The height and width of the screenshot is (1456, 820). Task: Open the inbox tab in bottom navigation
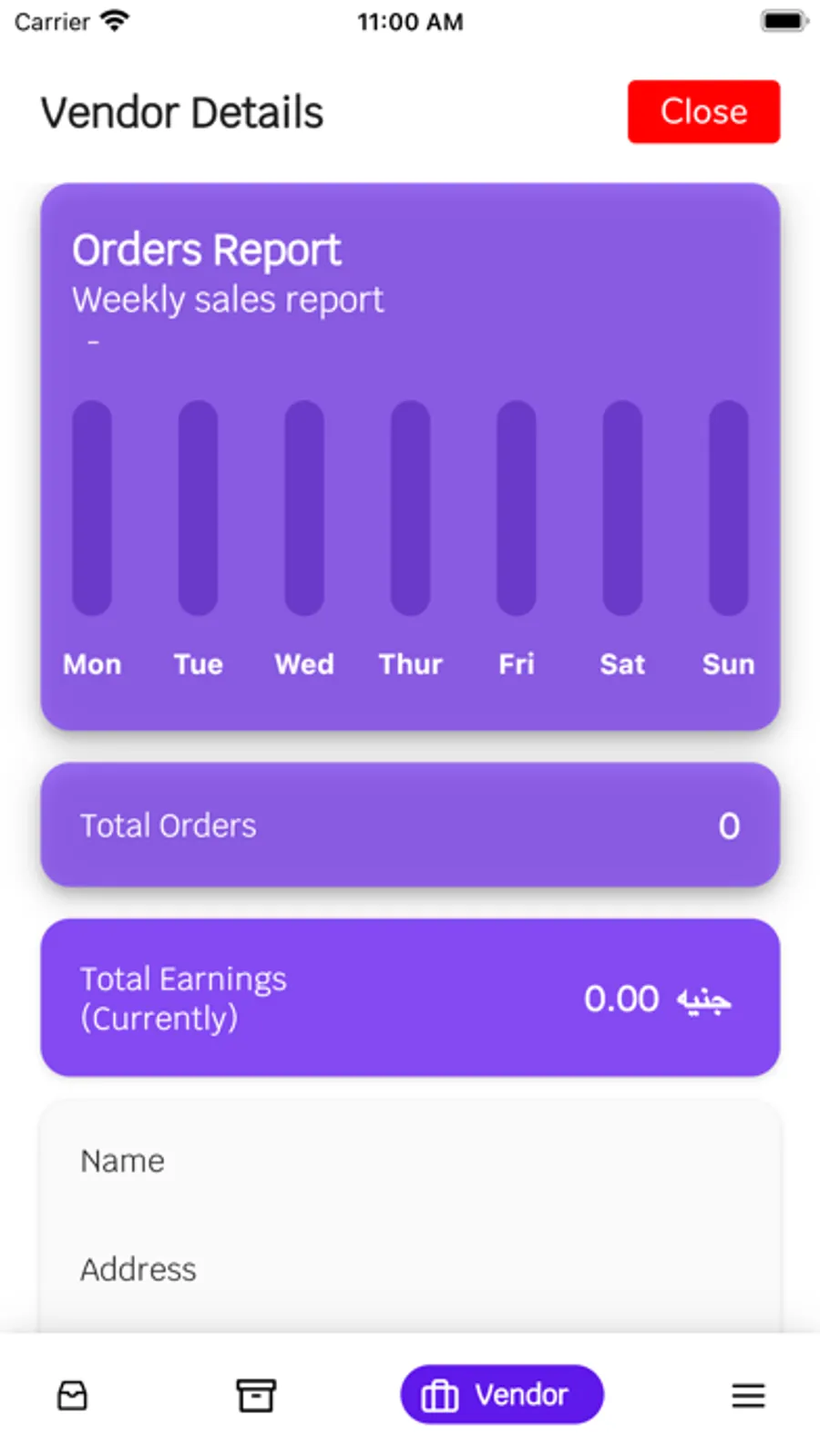tap(73, 1395)
